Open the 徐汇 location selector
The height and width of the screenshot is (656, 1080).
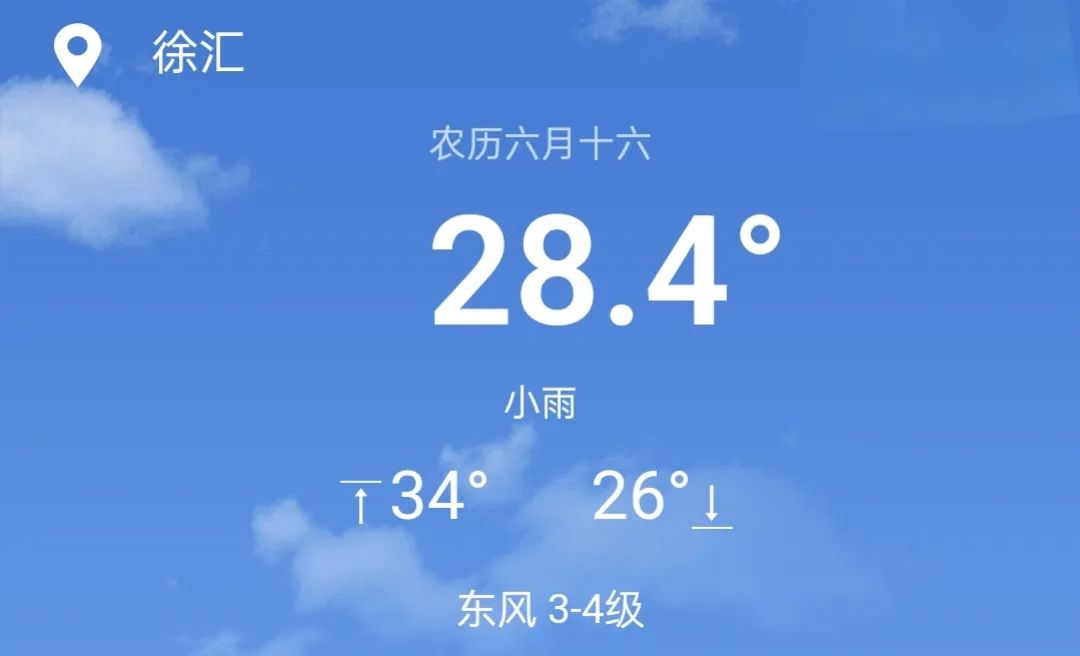pos(197,52)
